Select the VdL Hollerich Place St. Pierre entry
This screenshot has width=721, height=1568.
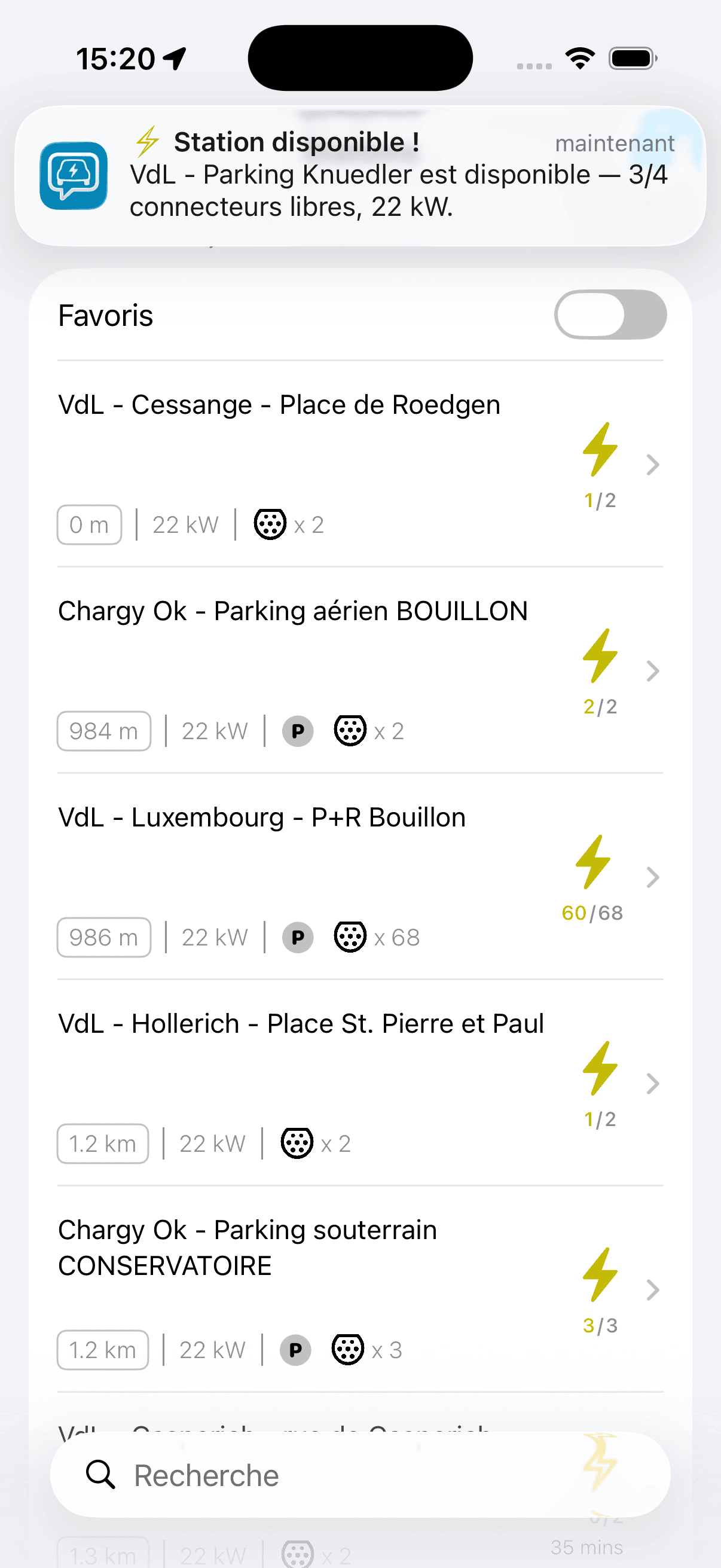(x=301, y=1023)
